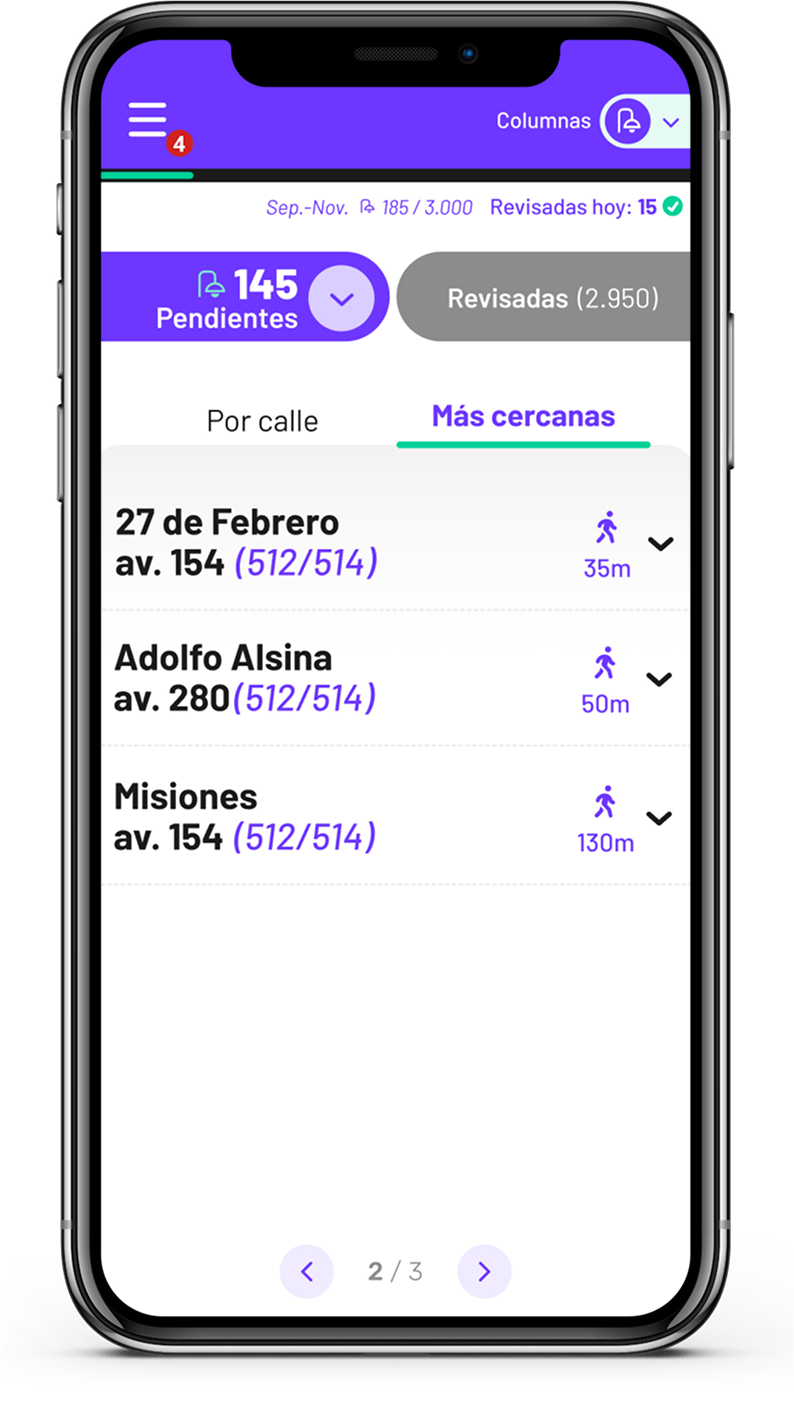Expand the Adolfo Alsina av. 280 row
This screenshot has height=1405, width=794.
point(659,679)
